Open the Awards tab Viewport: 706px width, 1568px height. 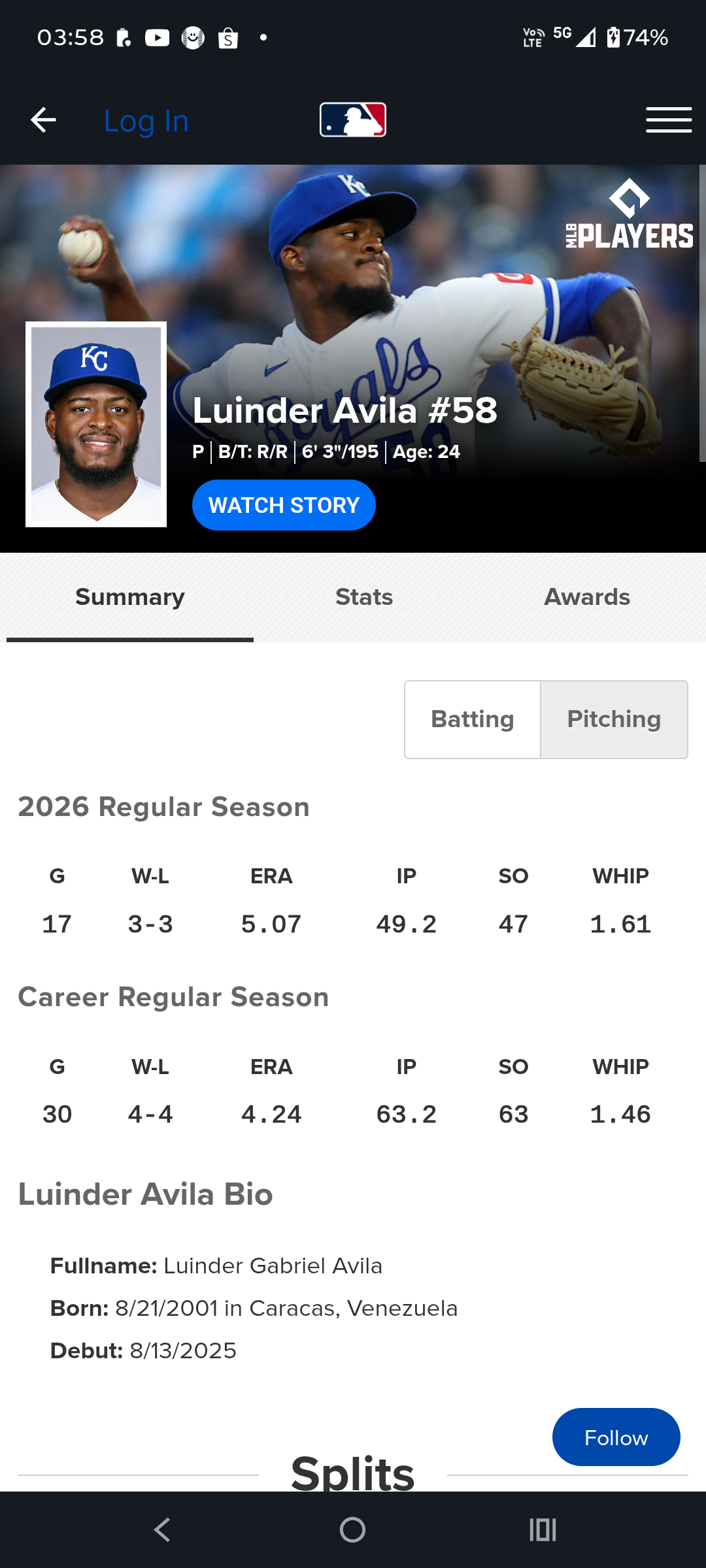pyautogui.click(x=587, y=597)
